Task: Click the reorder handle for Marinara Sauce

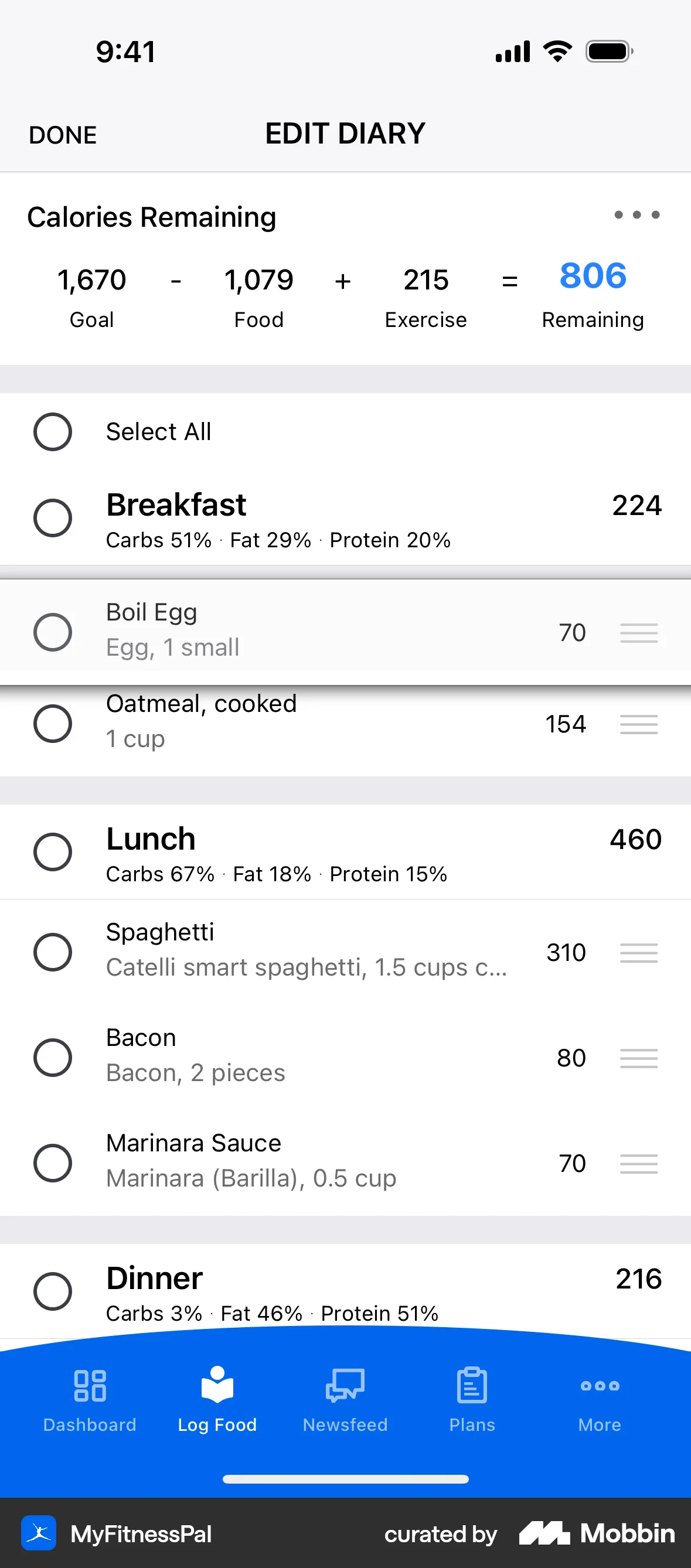Action: 639,1163
